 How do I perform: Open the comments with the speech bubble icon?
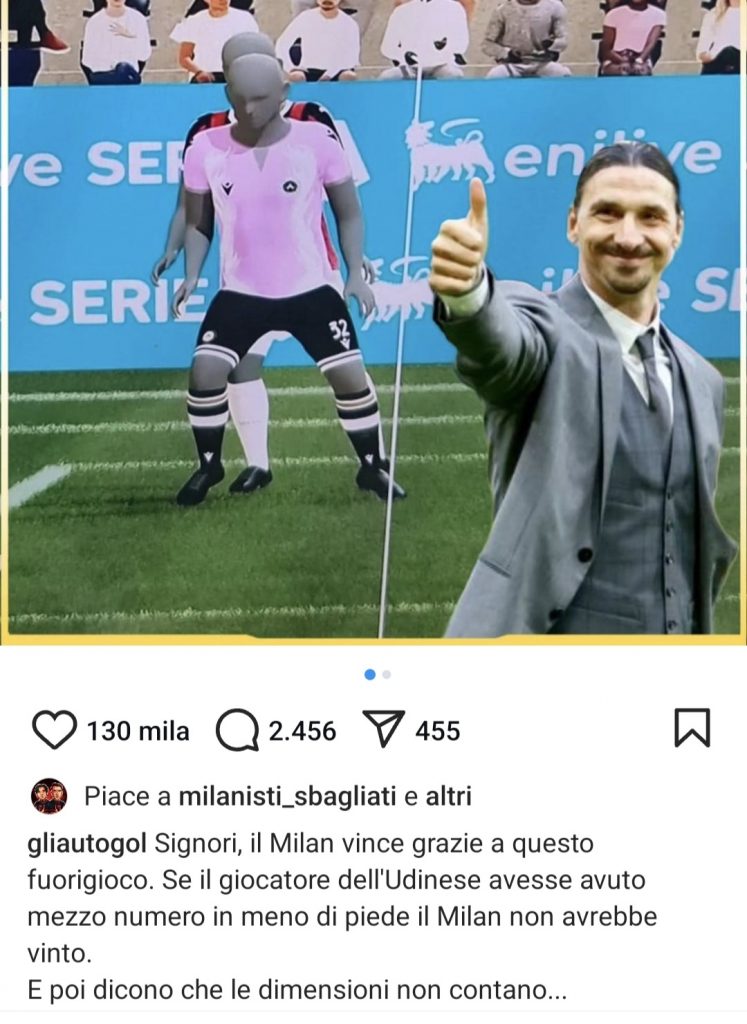click(236, 731)
